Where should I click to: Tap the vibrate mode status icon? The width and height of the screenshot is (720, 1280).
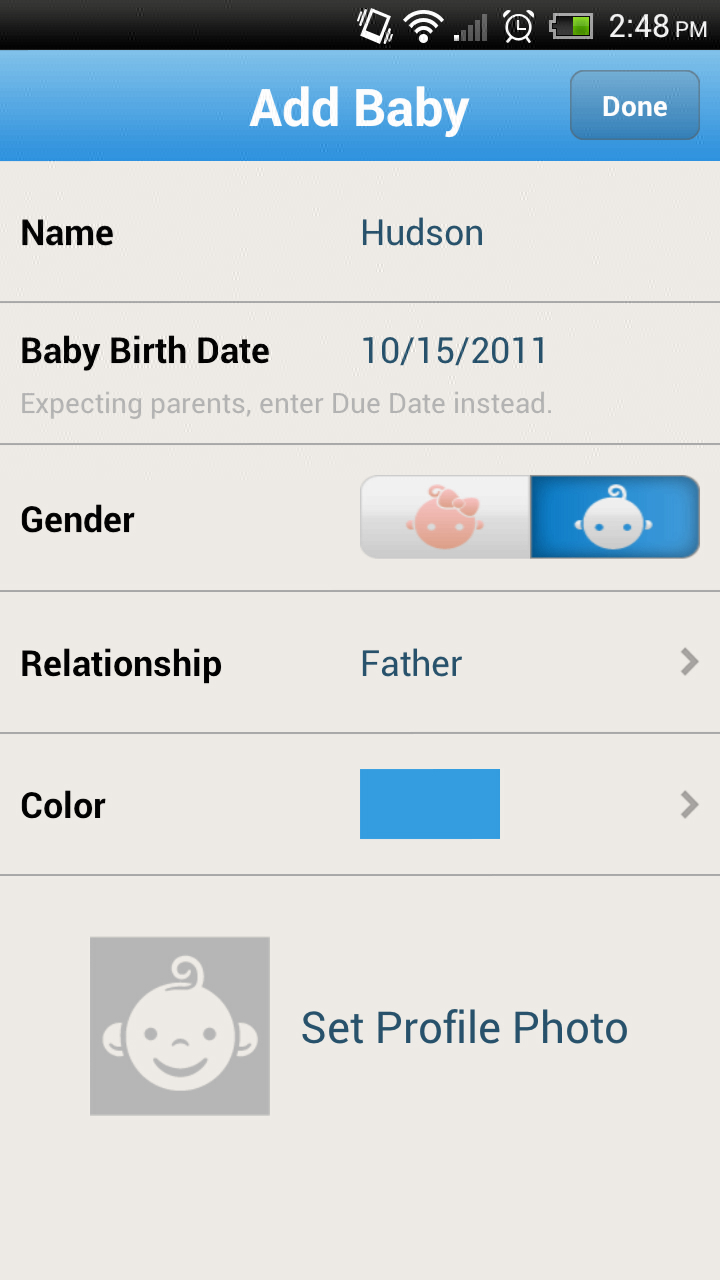[x=371, y=26]
